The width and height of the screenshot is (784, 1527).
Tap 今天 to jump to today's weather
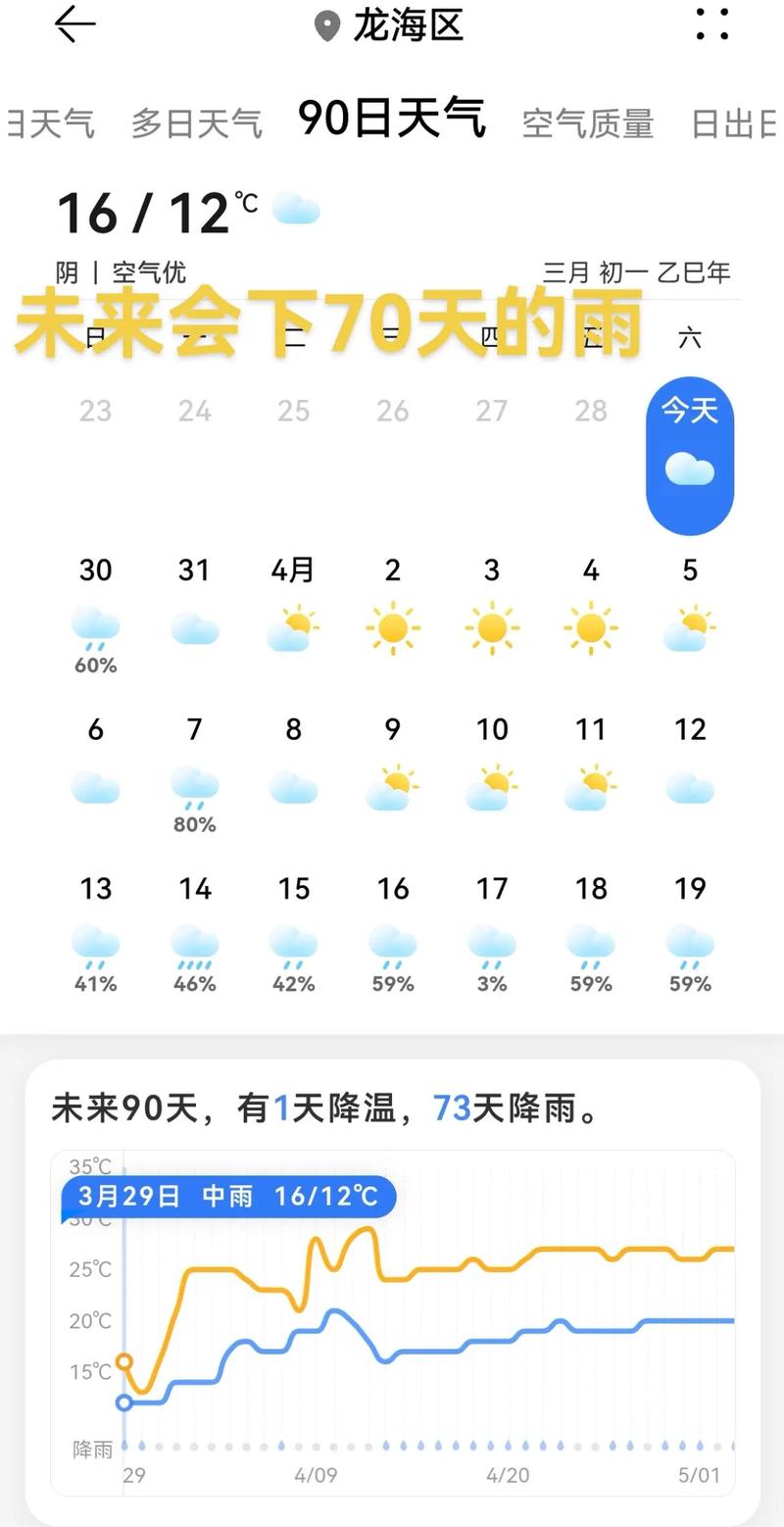[x=690, y=411]
